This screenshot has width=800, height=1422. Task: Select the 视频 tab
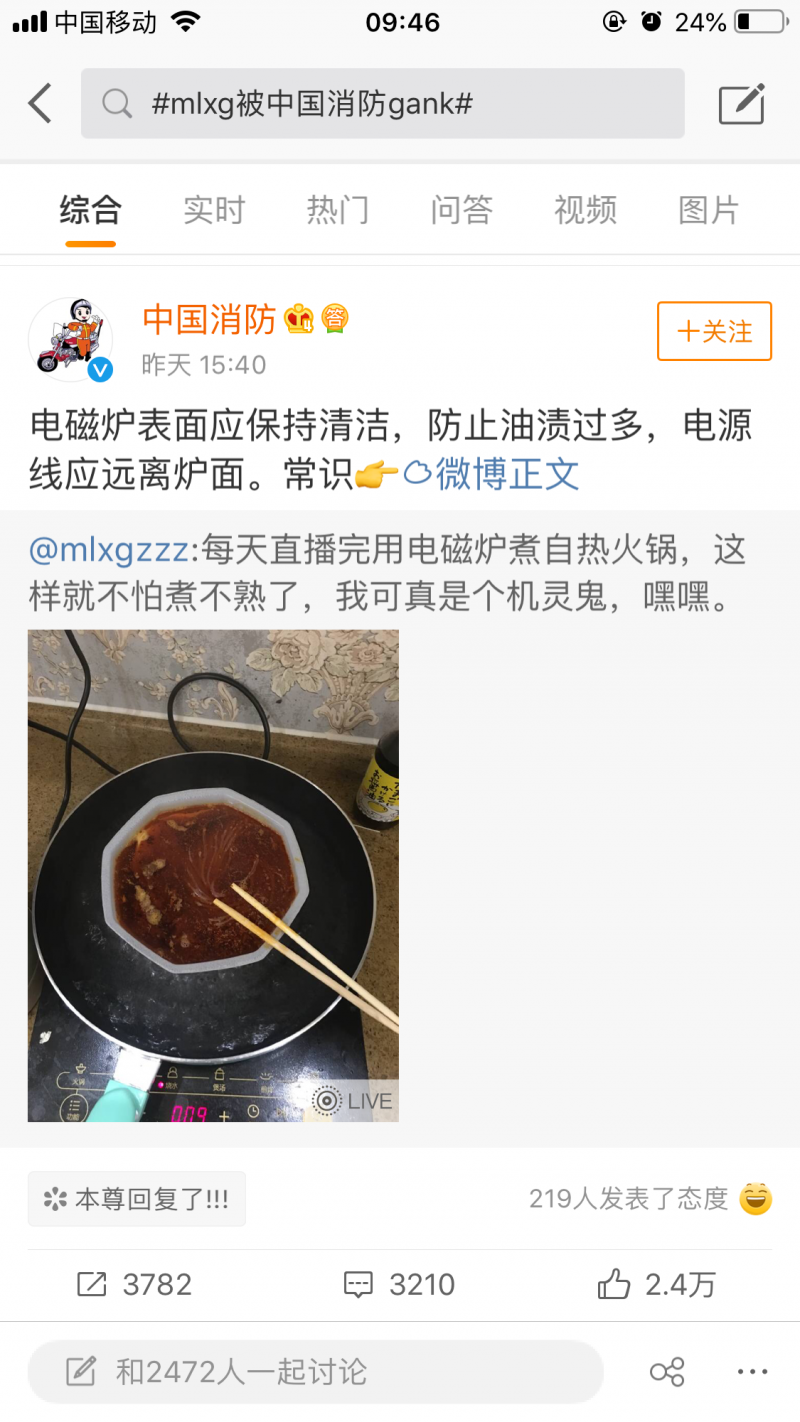(x=586, y=210)
